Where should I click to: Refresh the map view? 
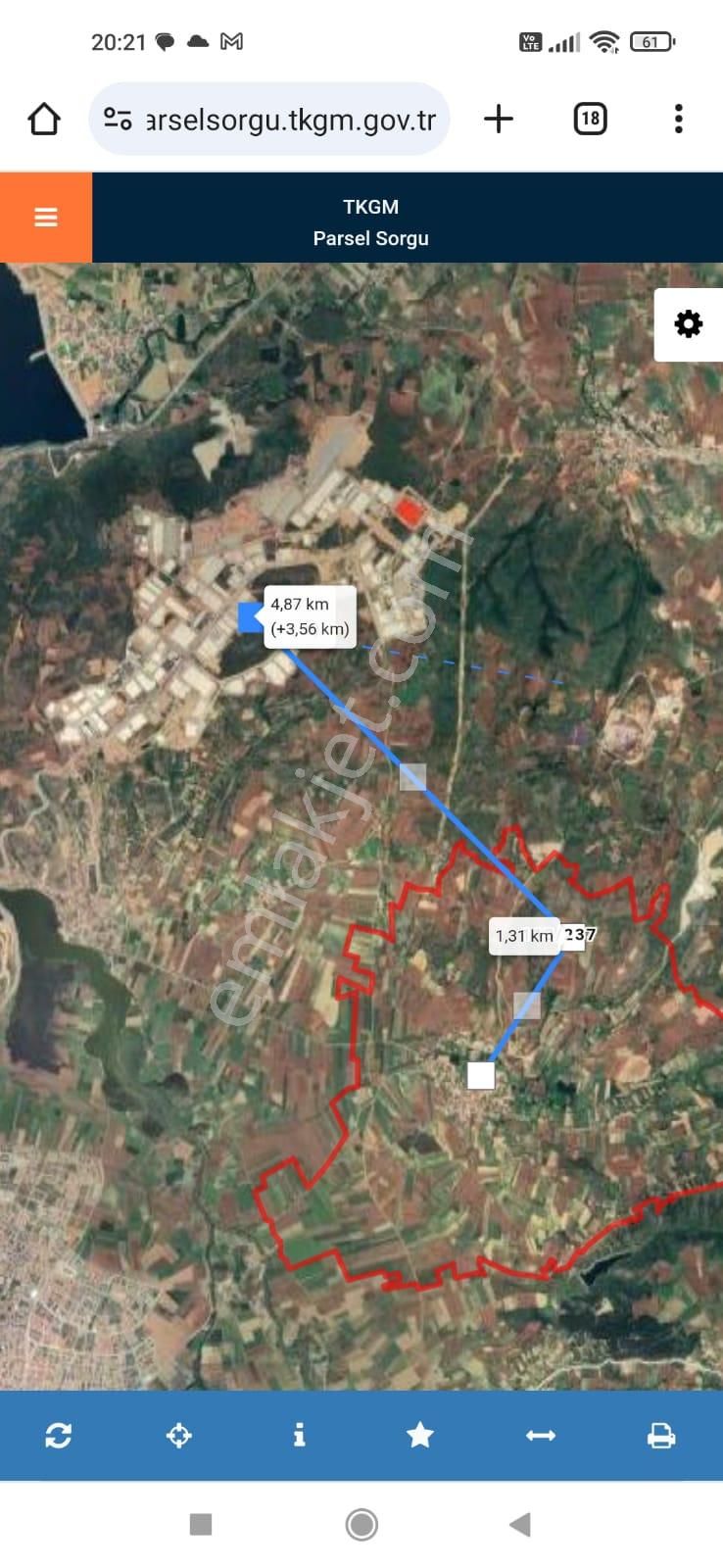tap(58, 1436)
